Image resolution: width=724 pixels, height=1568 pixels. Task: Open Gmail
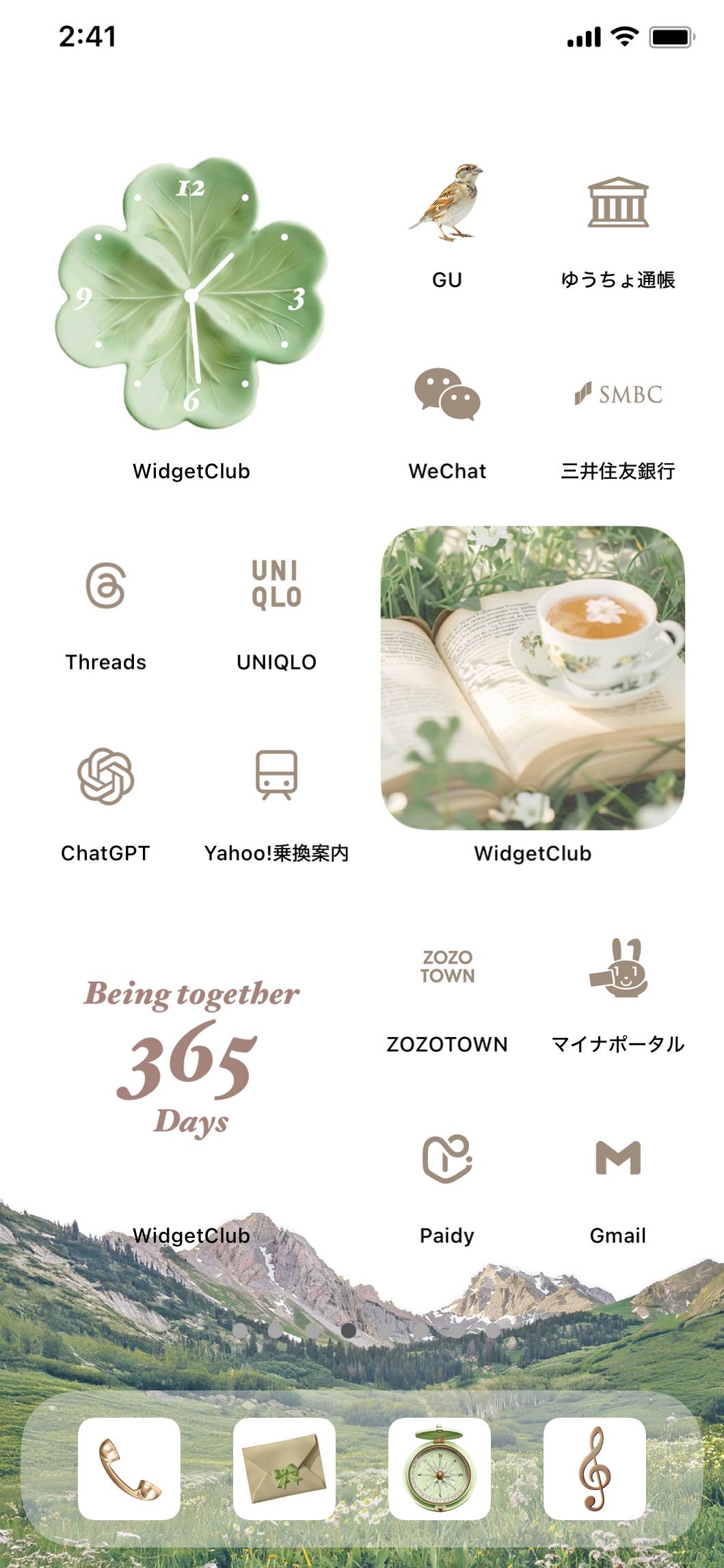coord(618,1159)
